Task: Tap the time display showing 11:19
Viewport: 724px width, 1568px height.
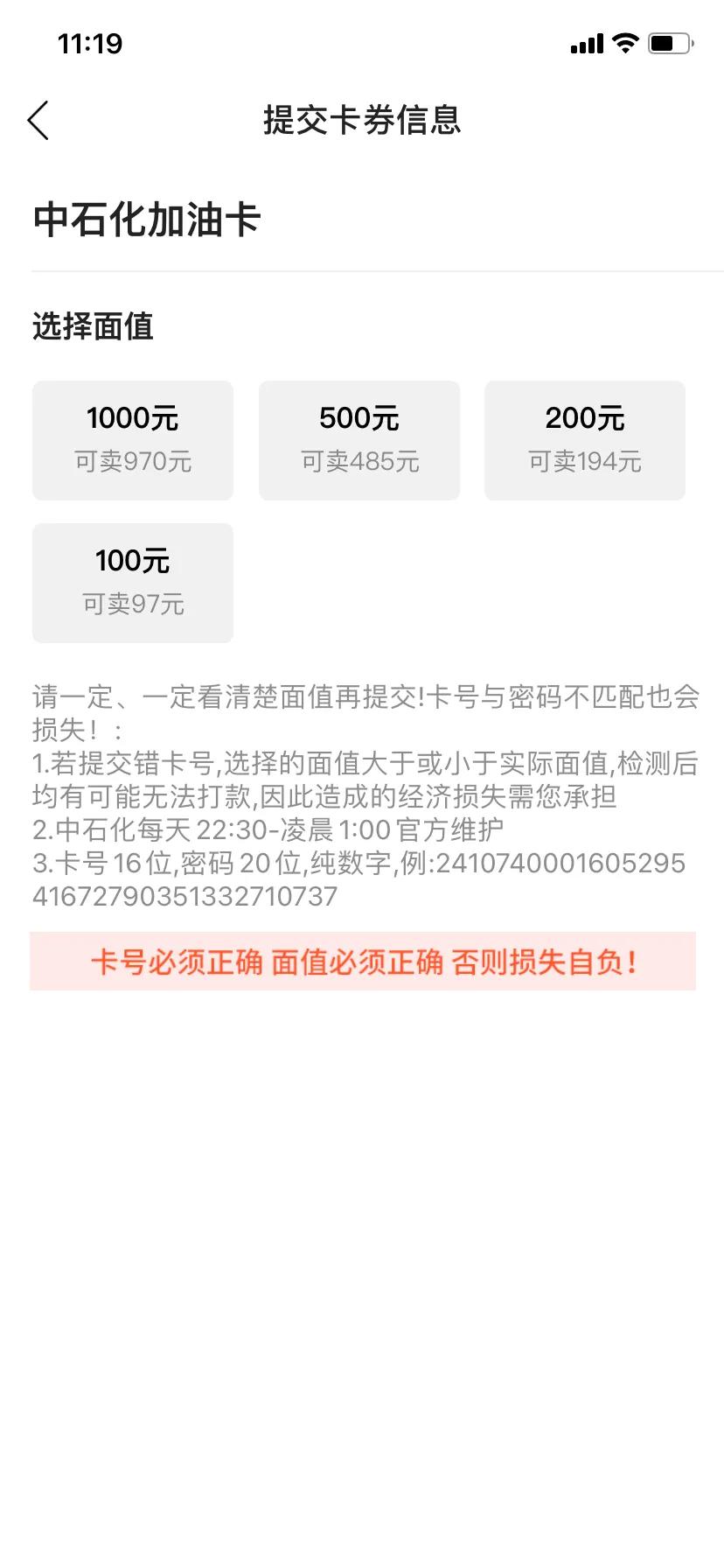Action: pos(91,43)
